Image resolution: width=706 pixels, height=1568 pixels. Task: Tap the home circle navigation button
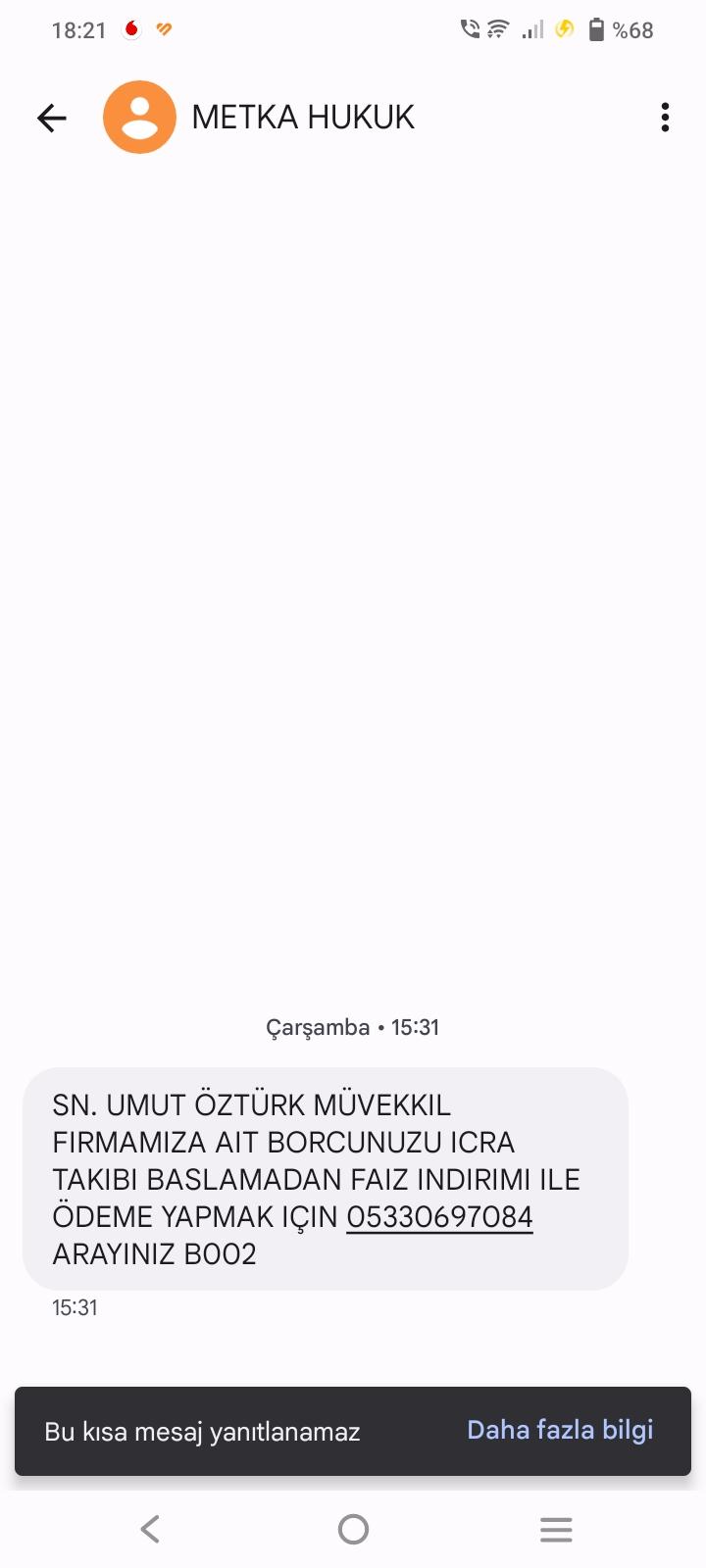tap(353, 1528)
